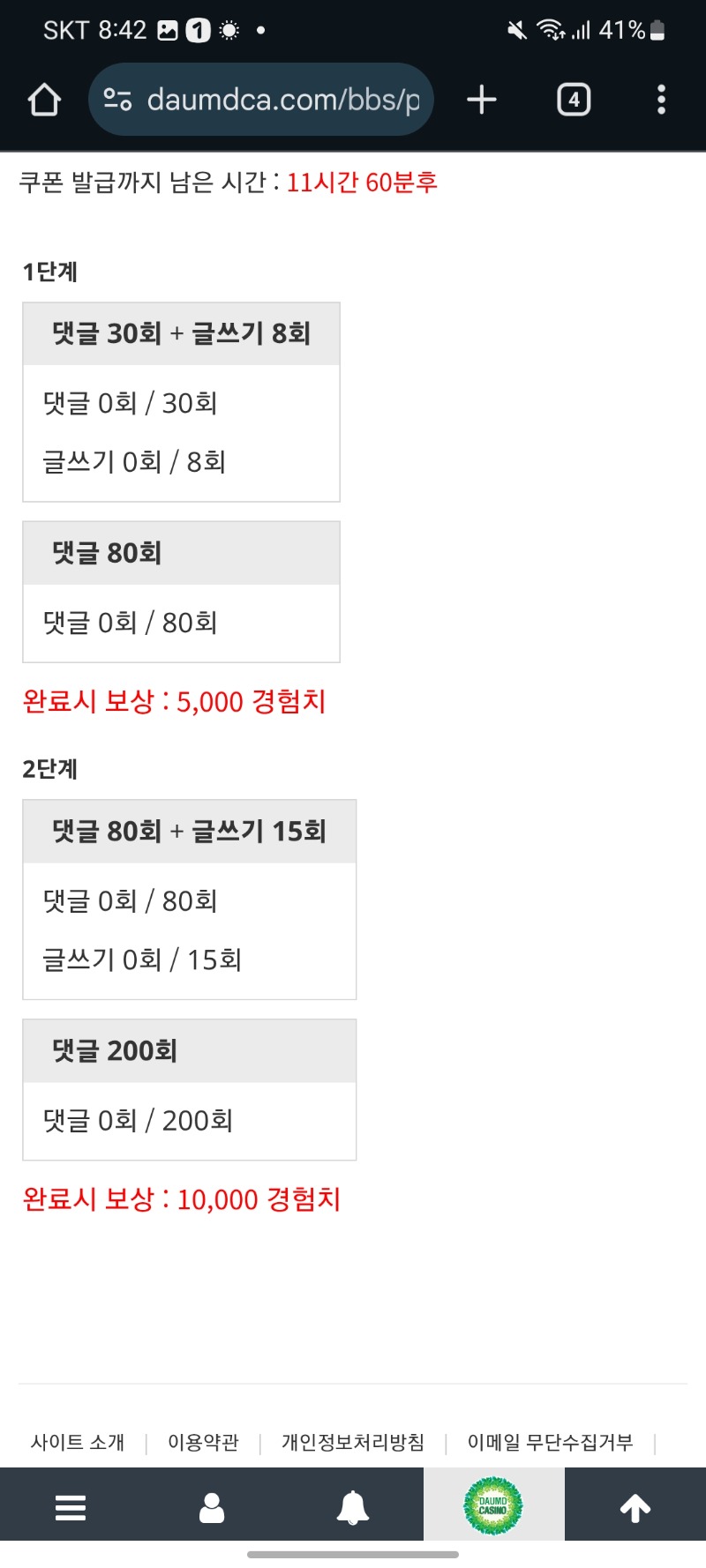Jump to top with the up arrow
The height and width of the screenshot is (1568, 706).
tap(635, 1507)
